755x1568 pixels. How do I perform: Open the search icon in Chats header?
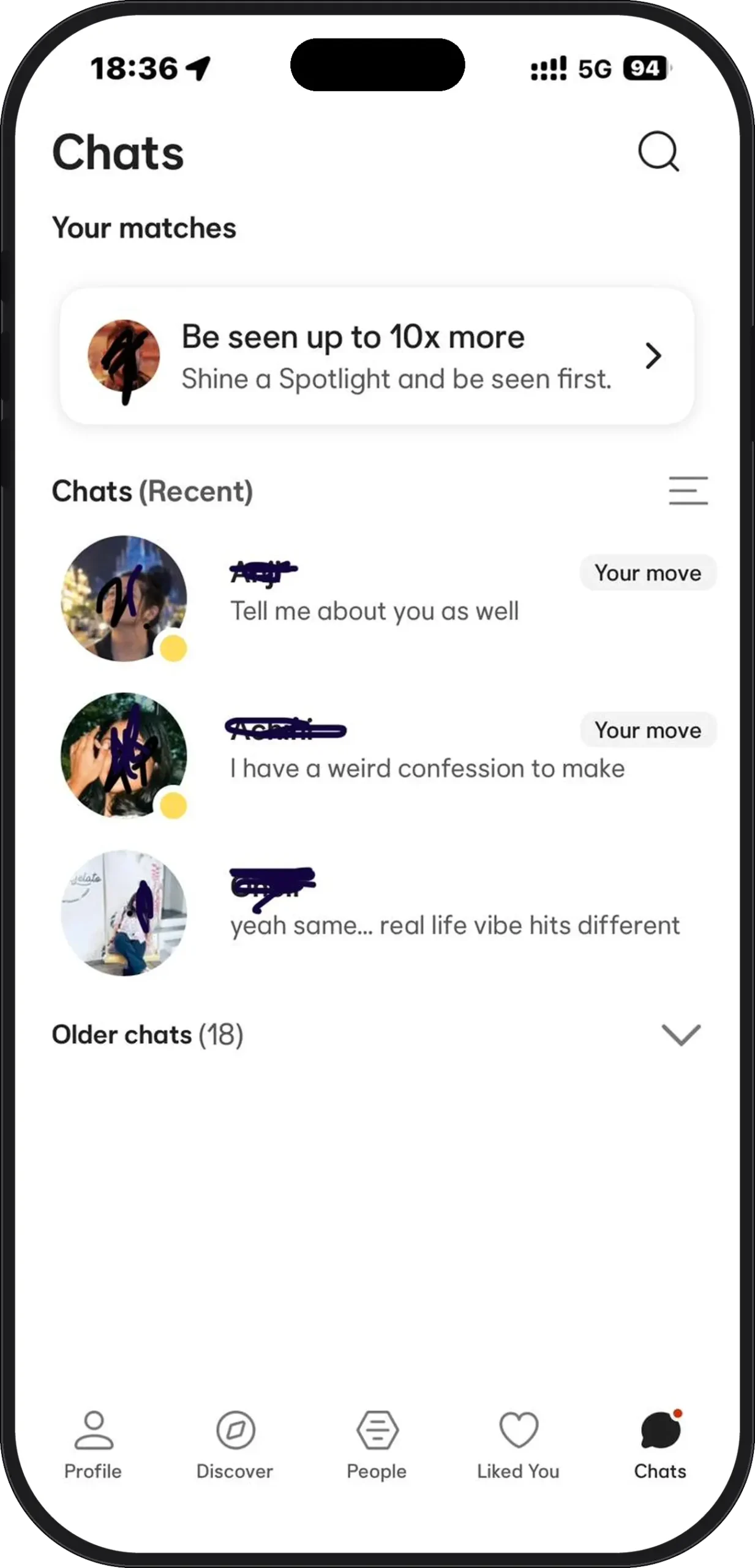(658, 151)
